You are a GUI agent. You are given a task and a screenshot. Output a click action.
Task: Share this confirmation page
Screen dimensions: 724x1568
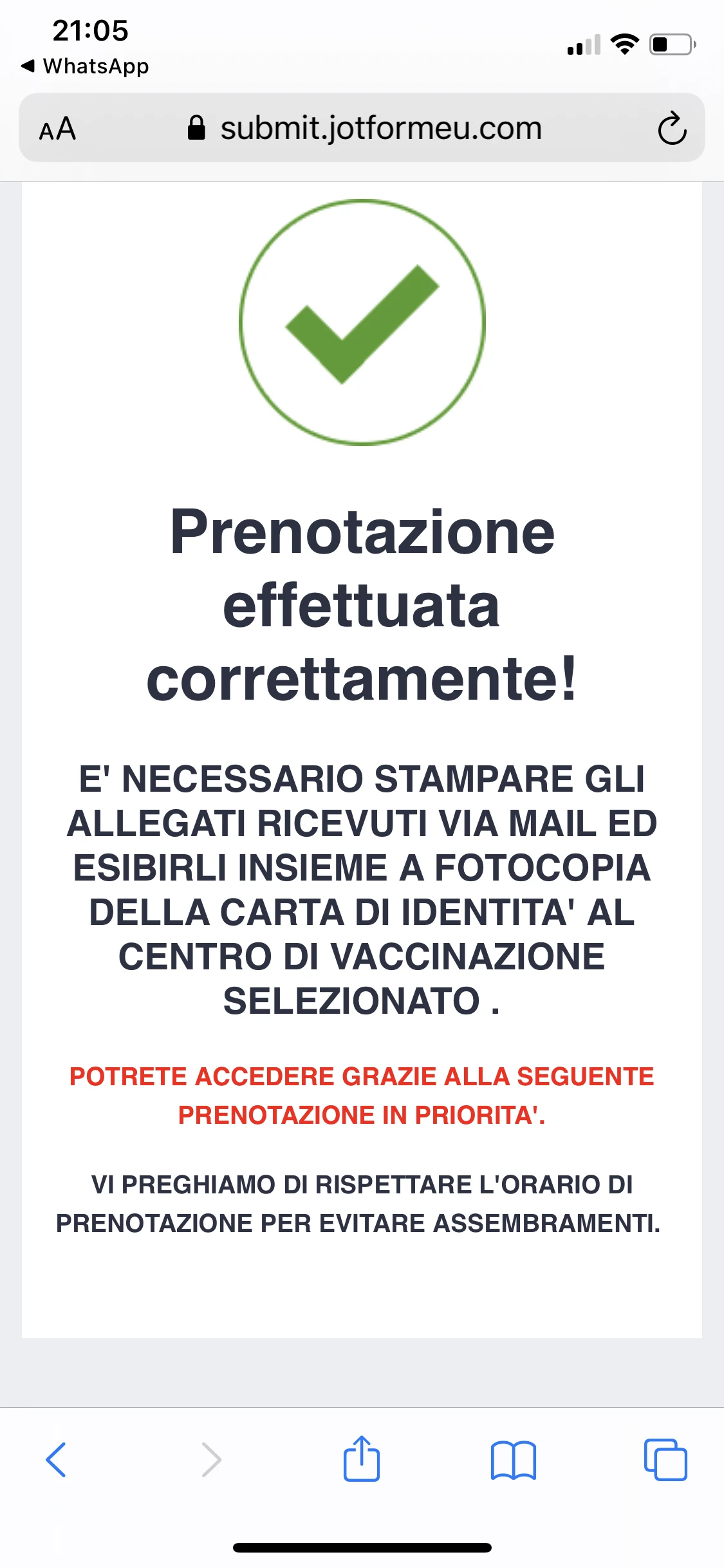(x=362, y=1459)
